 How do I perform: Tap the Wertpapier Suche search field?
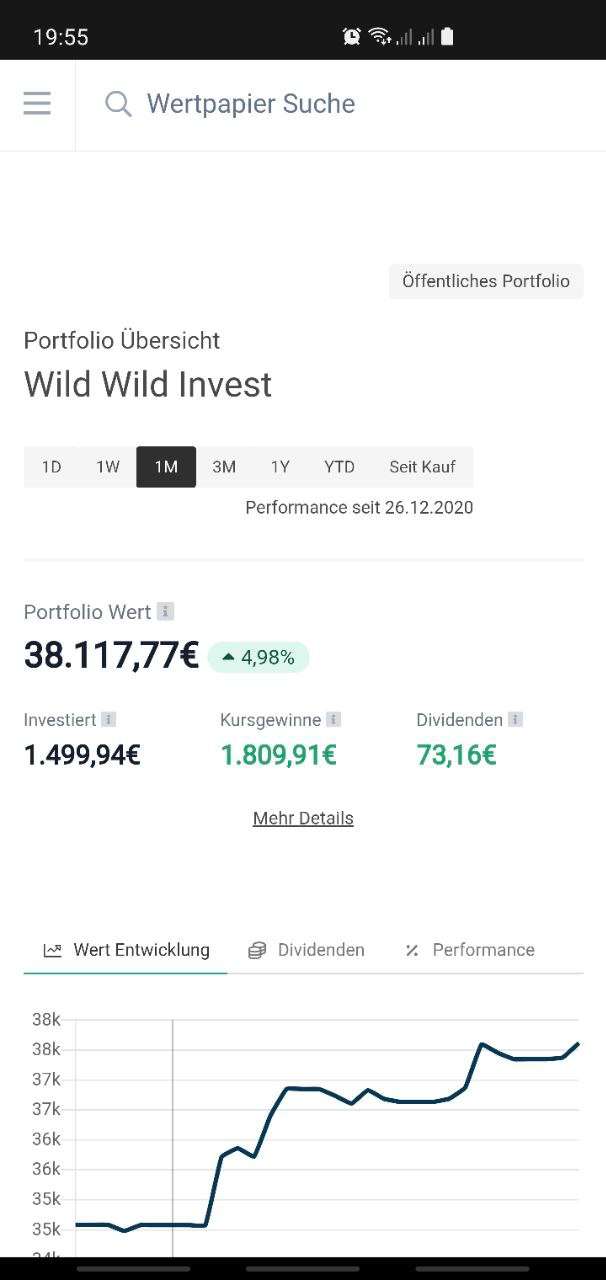(340, 104)
